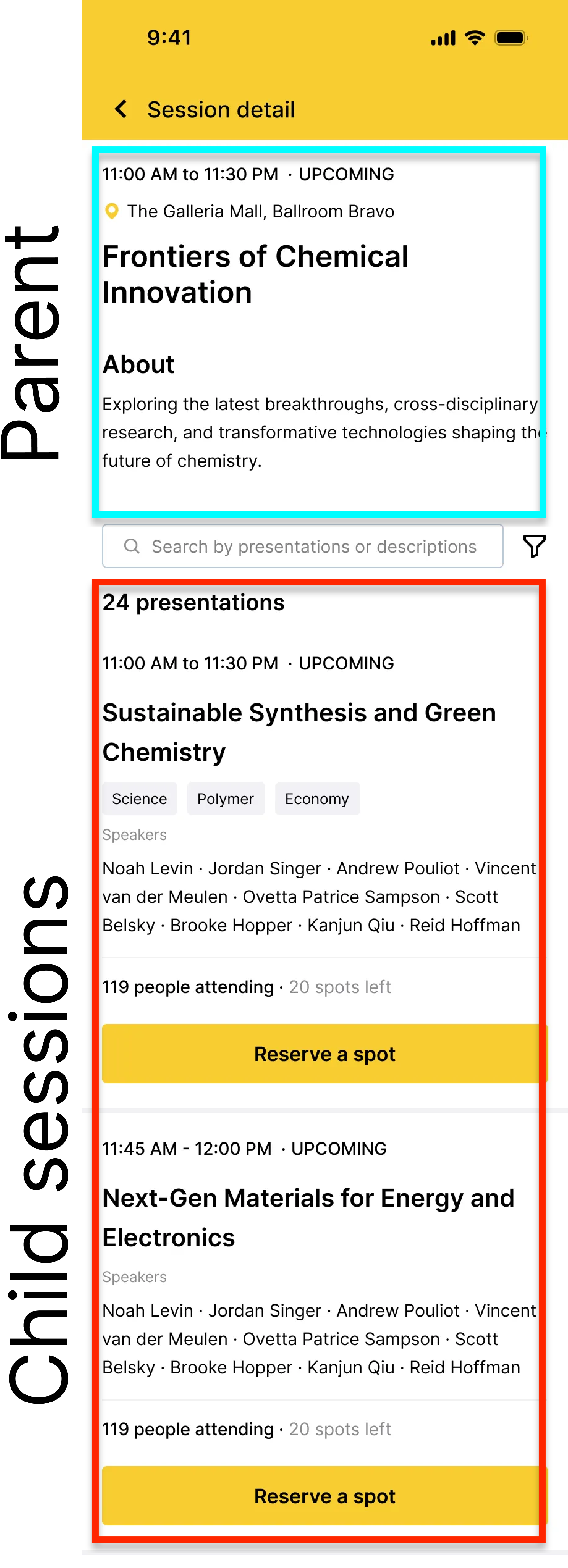This screenshot has height=1568, width=568.
Task: Open the presentations filter funnel icon
Action: [534, 546]
